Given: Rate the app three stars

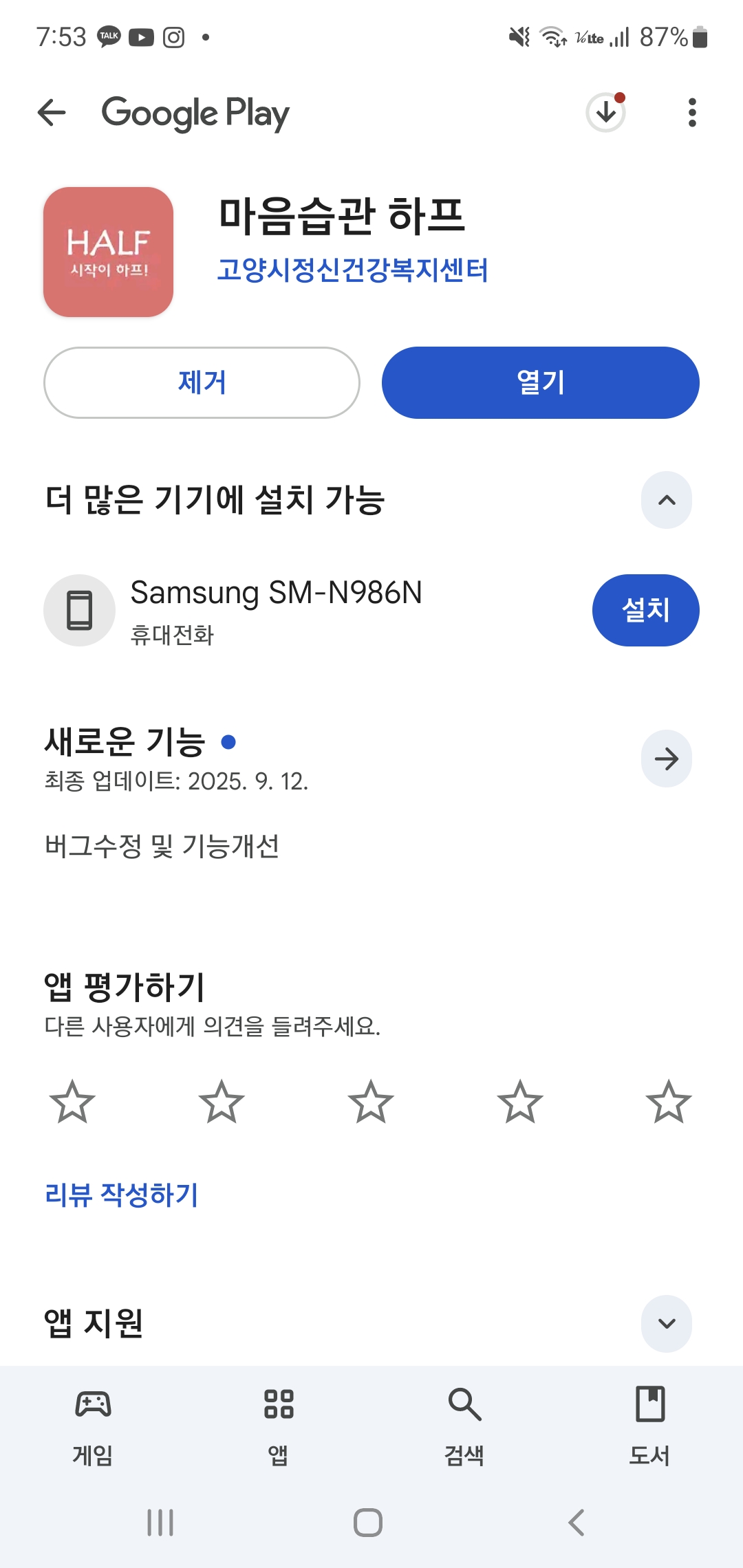Looking at the screenshot, I should 371,1102.
